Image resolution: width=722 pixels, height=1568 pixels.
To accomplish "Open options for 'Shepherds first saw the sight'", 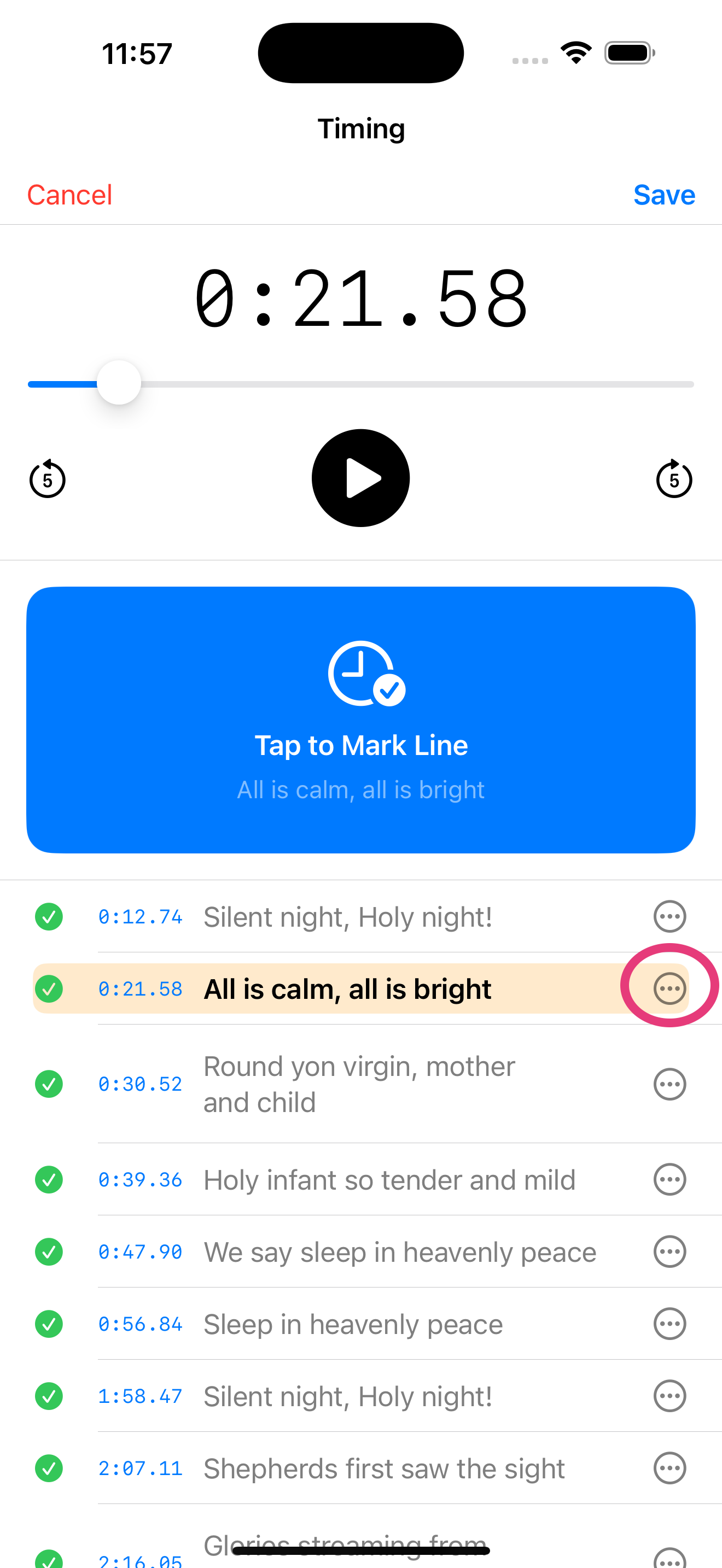I will tap(669, 1467).
